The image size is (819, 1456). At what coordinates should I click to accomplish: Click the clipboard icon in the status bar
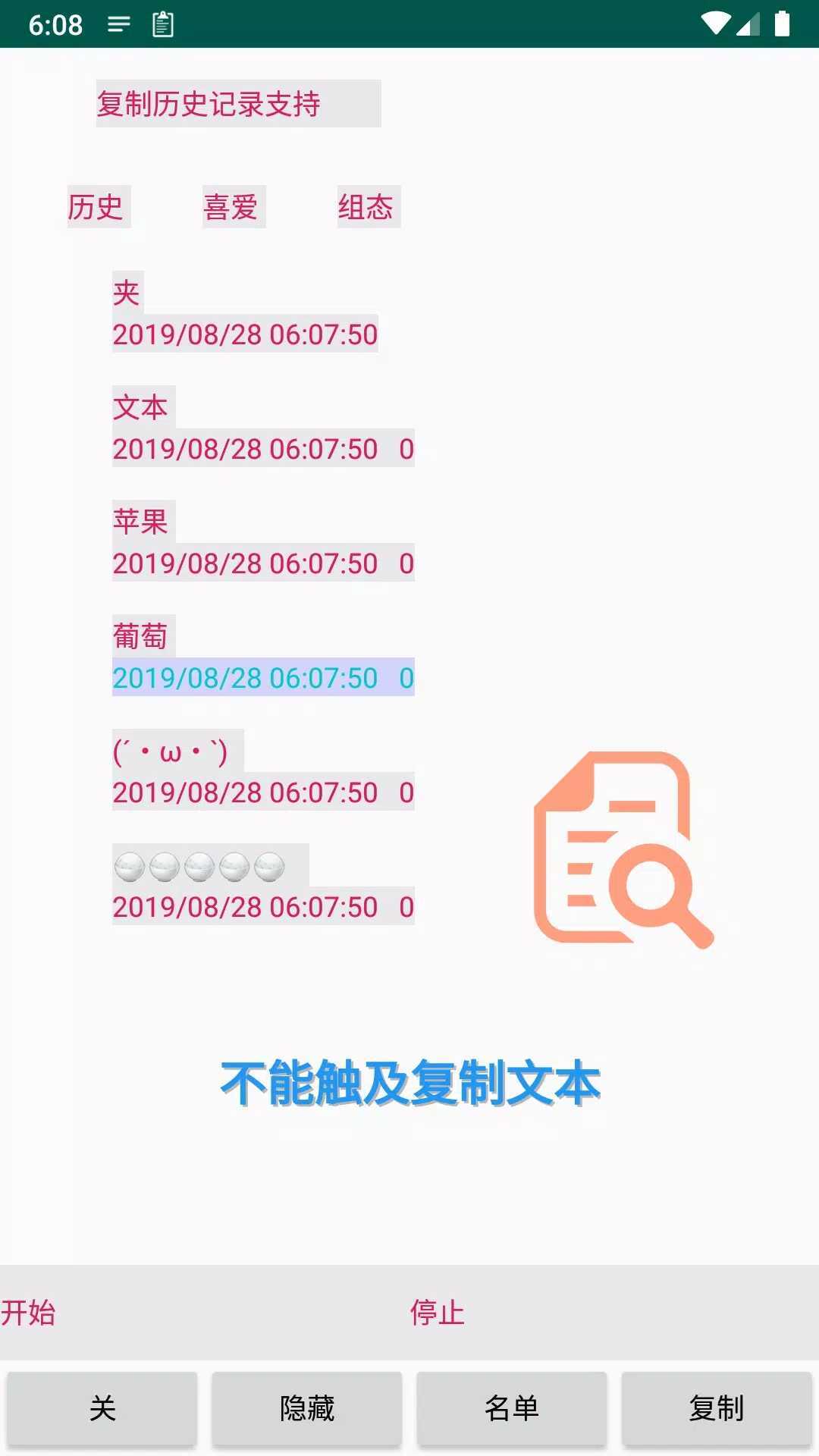[x=162, y=23]
